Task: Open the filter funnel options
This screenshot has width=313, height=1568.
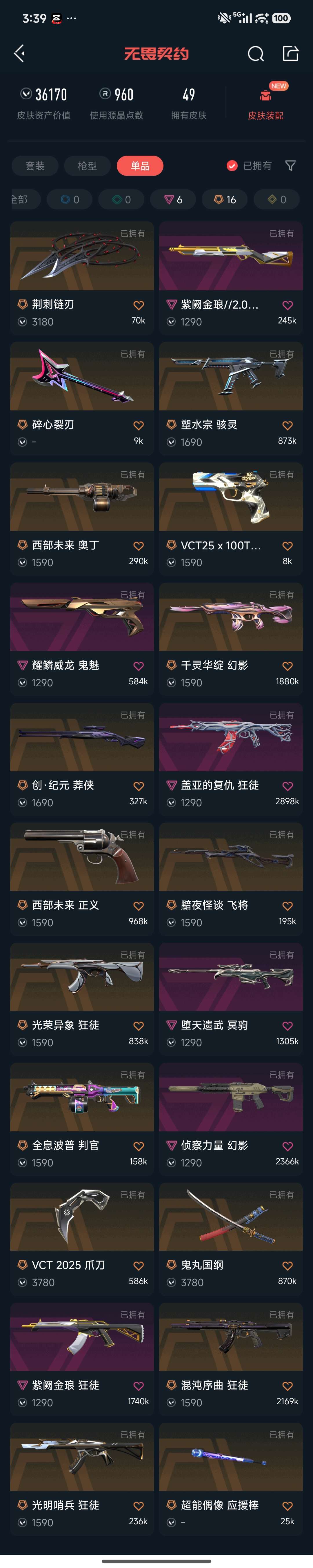Action: point(290,165)
